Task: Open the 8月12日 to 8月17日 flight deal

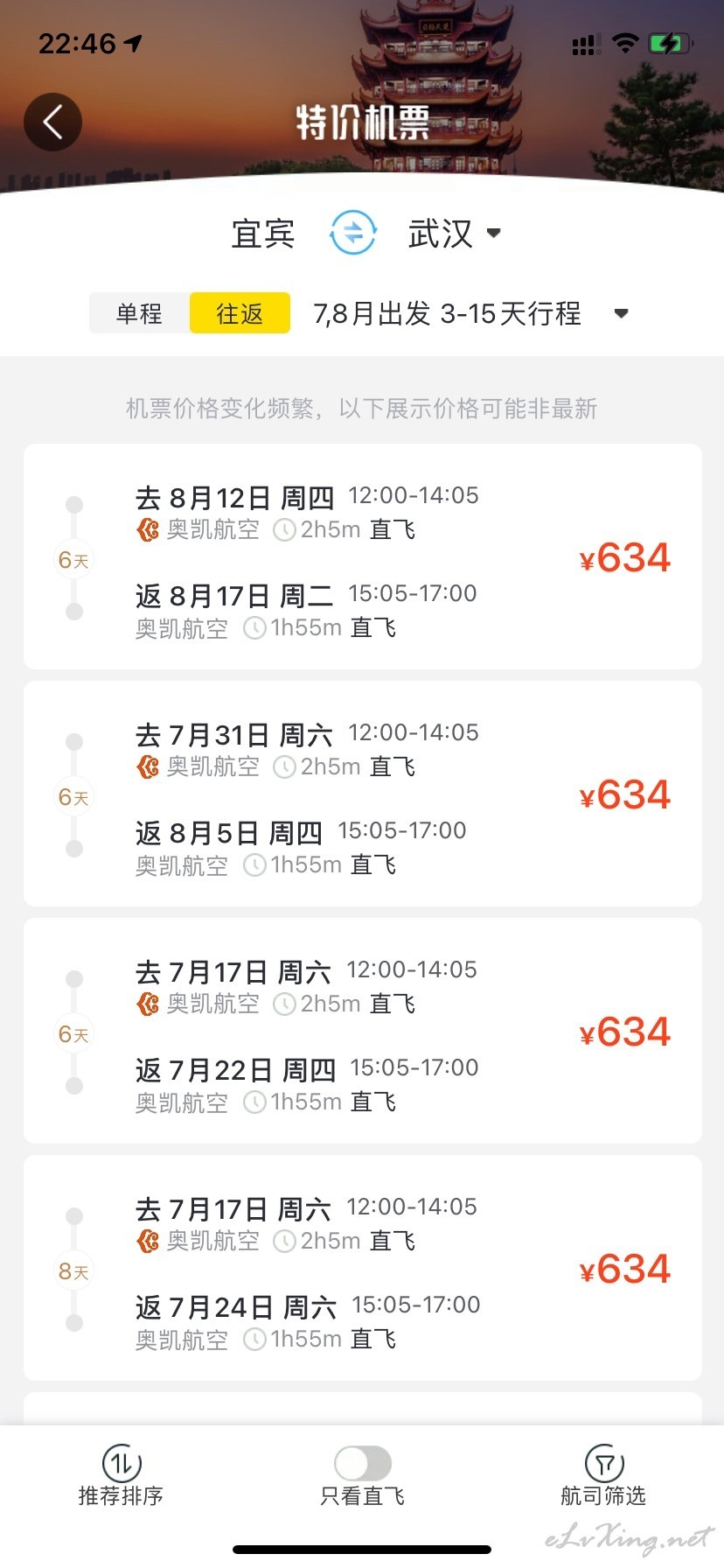Action: pyautogui.click(x=362, y=556)
